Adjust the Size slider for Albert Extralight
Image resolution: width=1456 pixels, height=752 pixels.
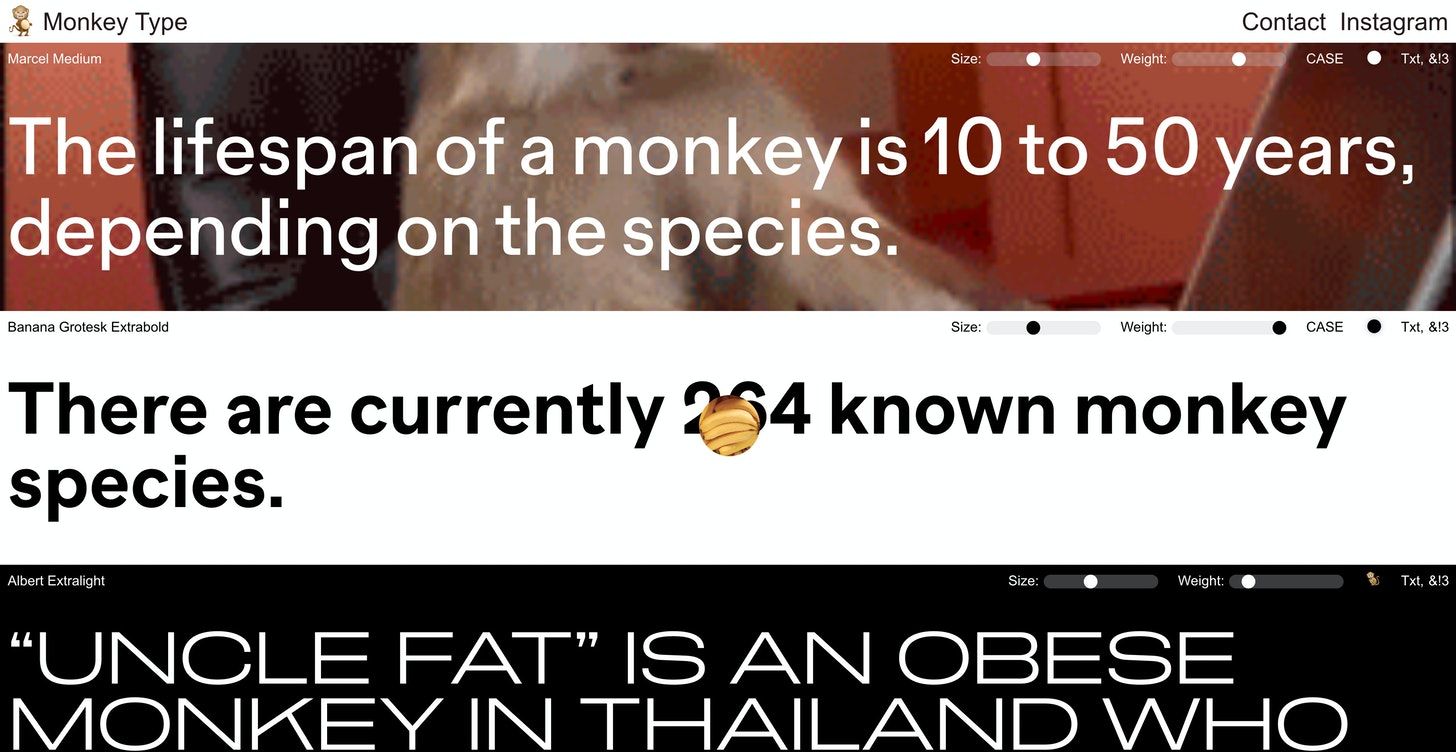coord(1090,581)
